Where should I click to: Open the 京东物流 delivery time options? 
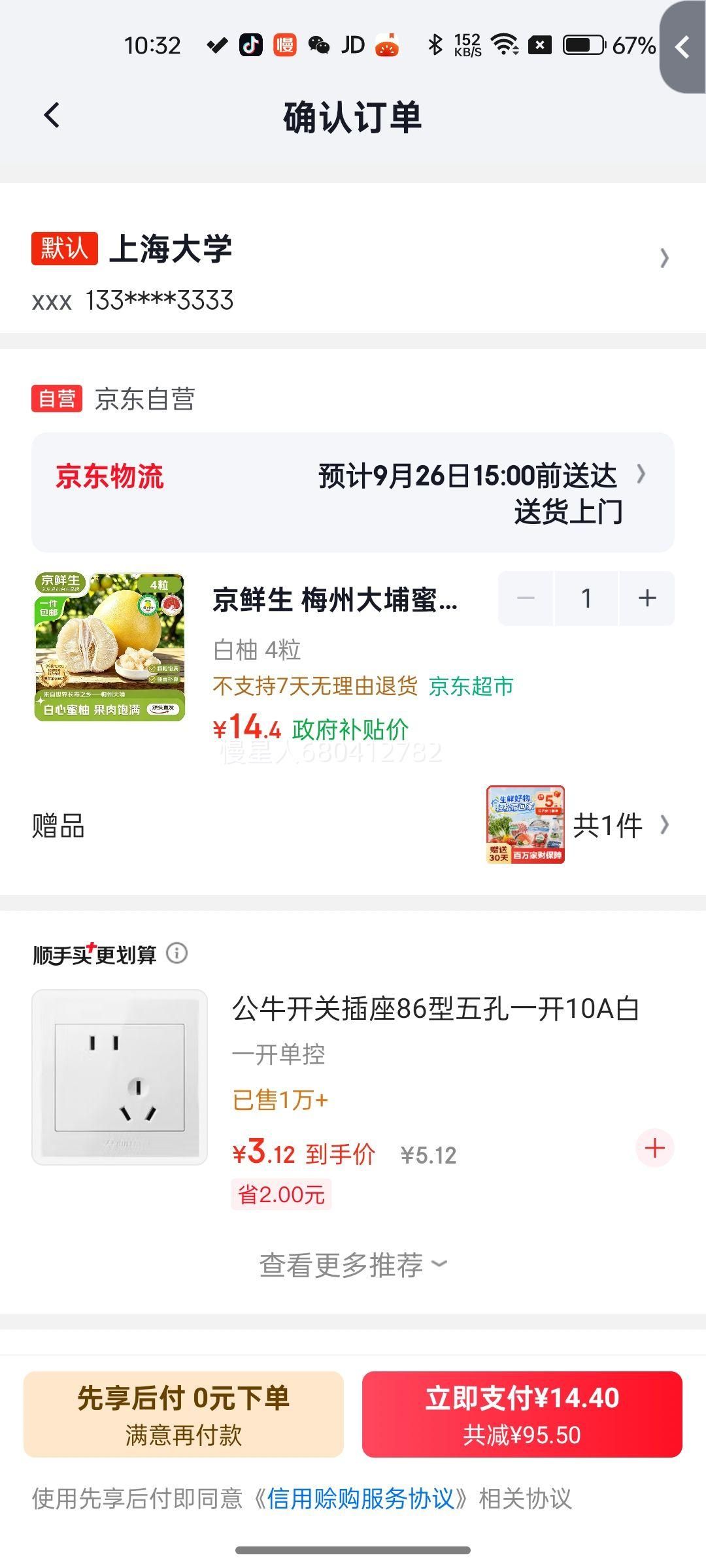pos(353,493)
